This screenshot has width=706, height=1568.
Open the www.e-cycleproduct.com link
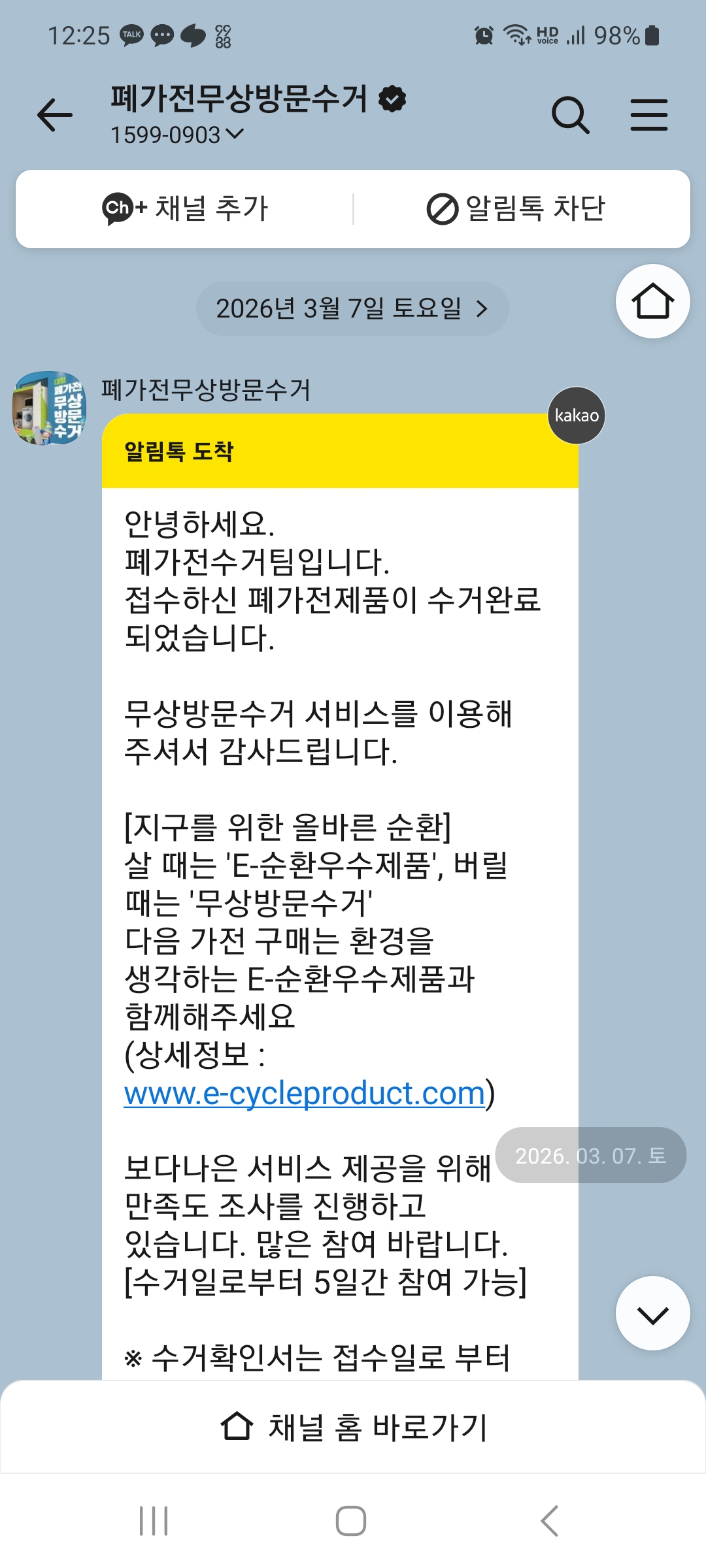click(305, 1094)
